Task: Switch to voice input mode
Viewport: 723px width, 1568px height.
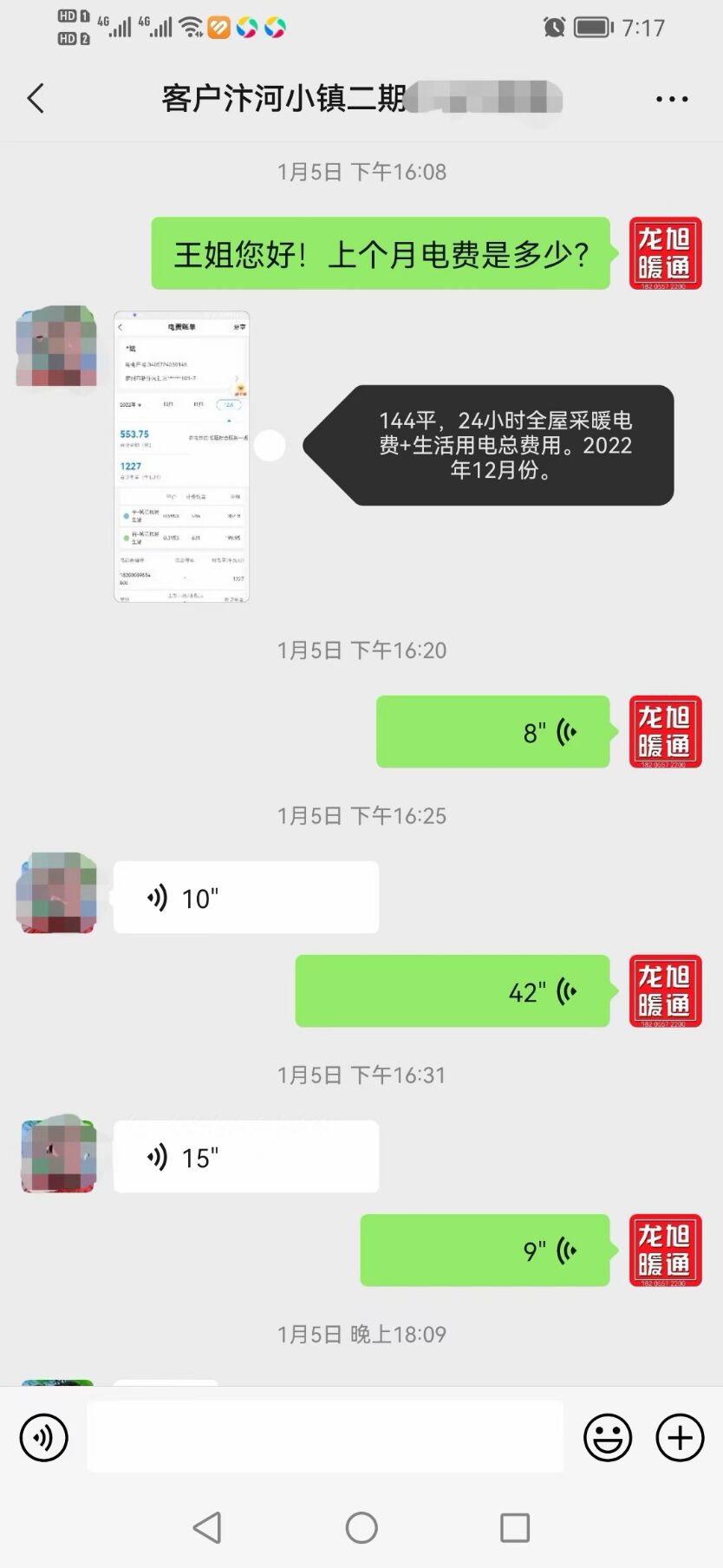Action: 44,1438
